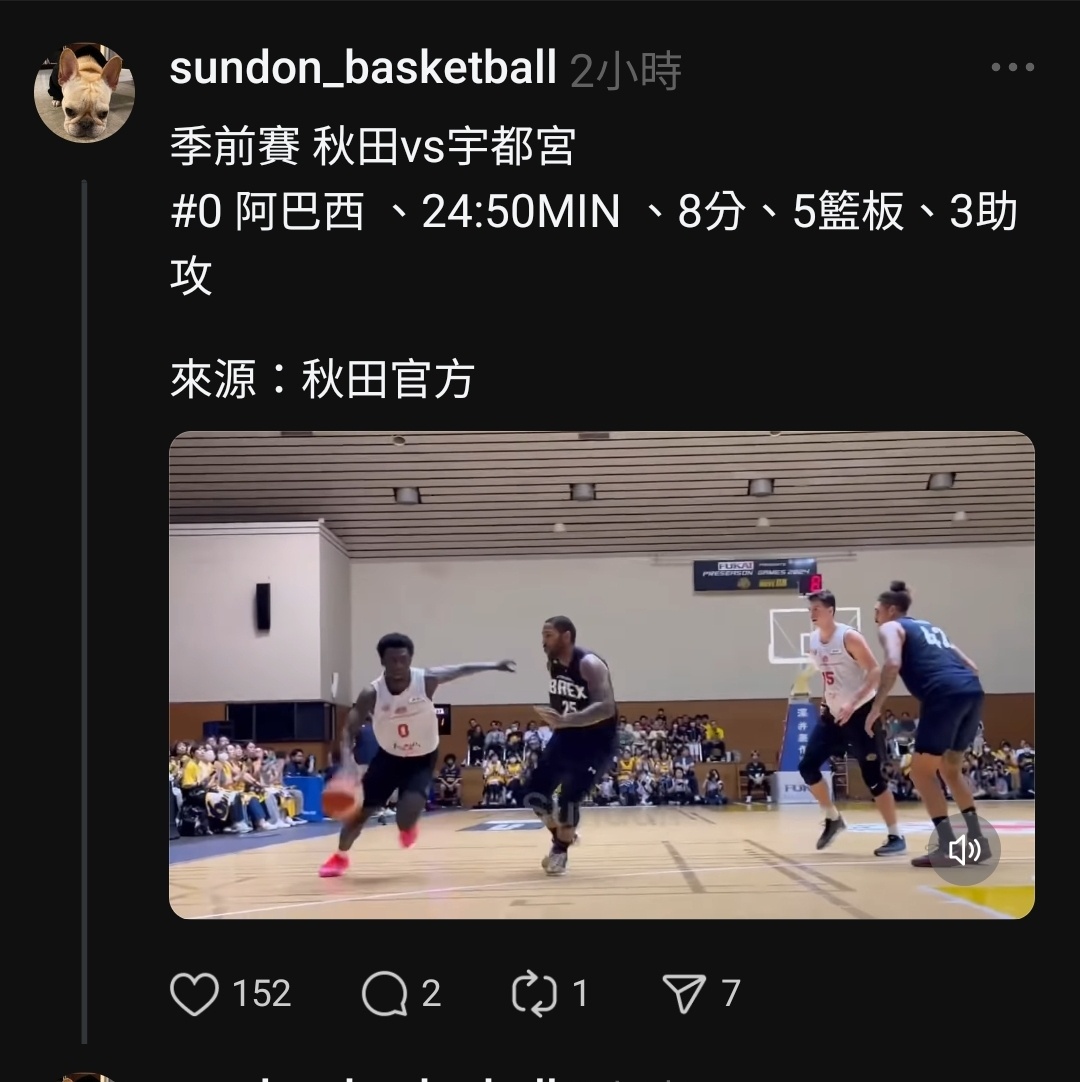This screenshot has width=1080, height=1082.
Task: Open sundon_basketball's profile picture
Action: tap(84, 93)
